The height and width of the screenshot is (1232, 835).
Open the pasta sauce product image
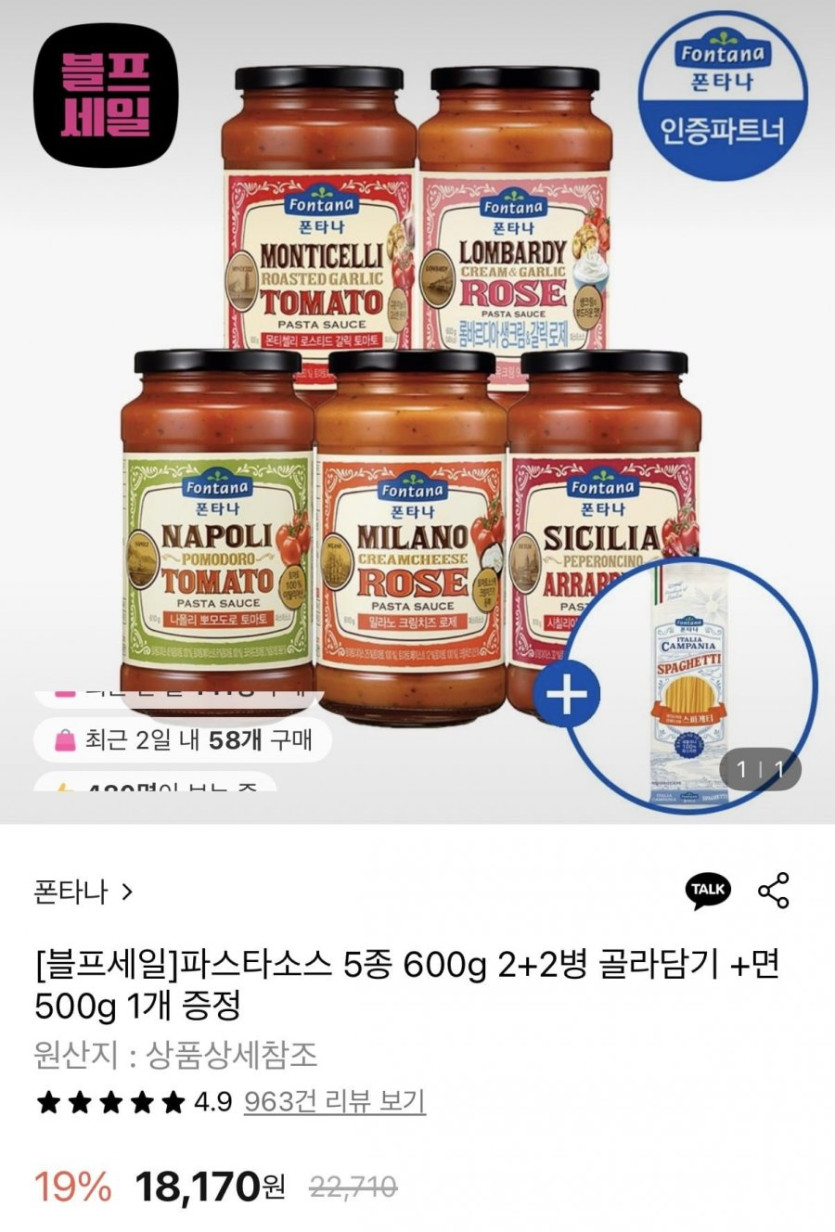point(410,400)
